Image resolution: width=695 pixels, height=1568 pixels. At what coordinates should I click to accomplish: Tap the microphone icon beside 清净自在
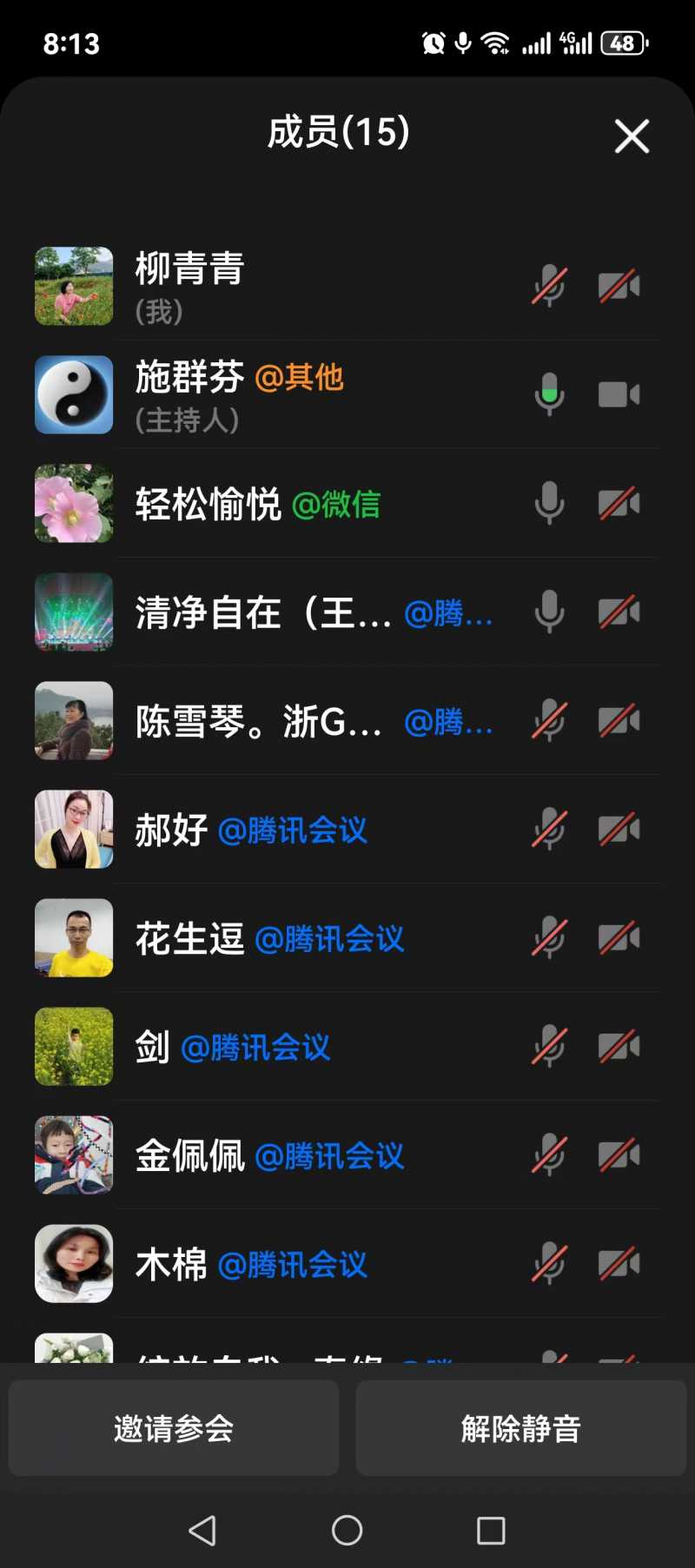[x=549, y=612]
